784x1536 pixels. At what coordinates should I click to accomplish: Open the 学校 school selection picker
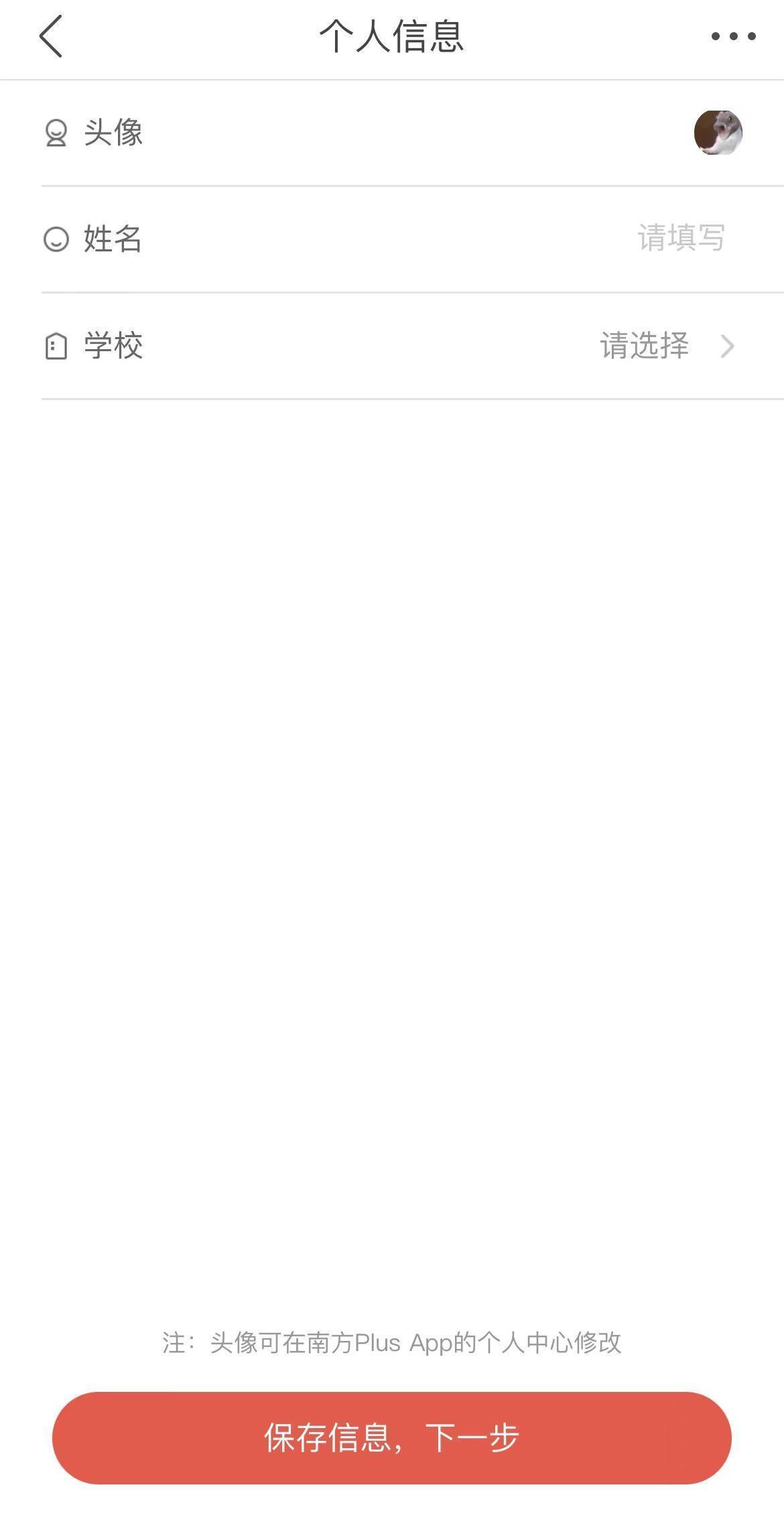(666, 346)
